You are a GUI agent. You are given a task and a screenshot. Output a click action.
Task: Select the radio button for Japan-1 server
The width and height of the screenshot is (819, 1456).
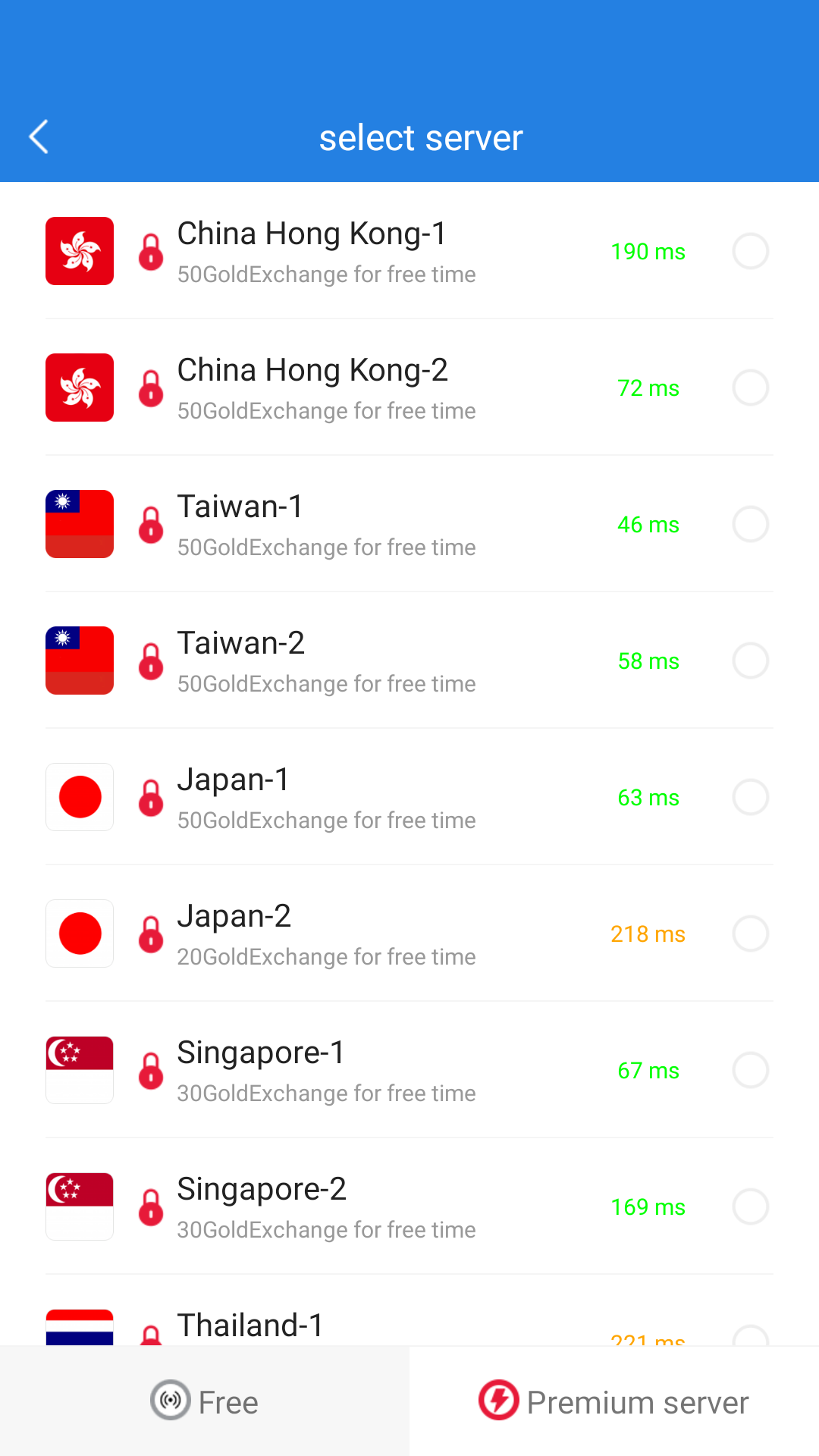750,797
